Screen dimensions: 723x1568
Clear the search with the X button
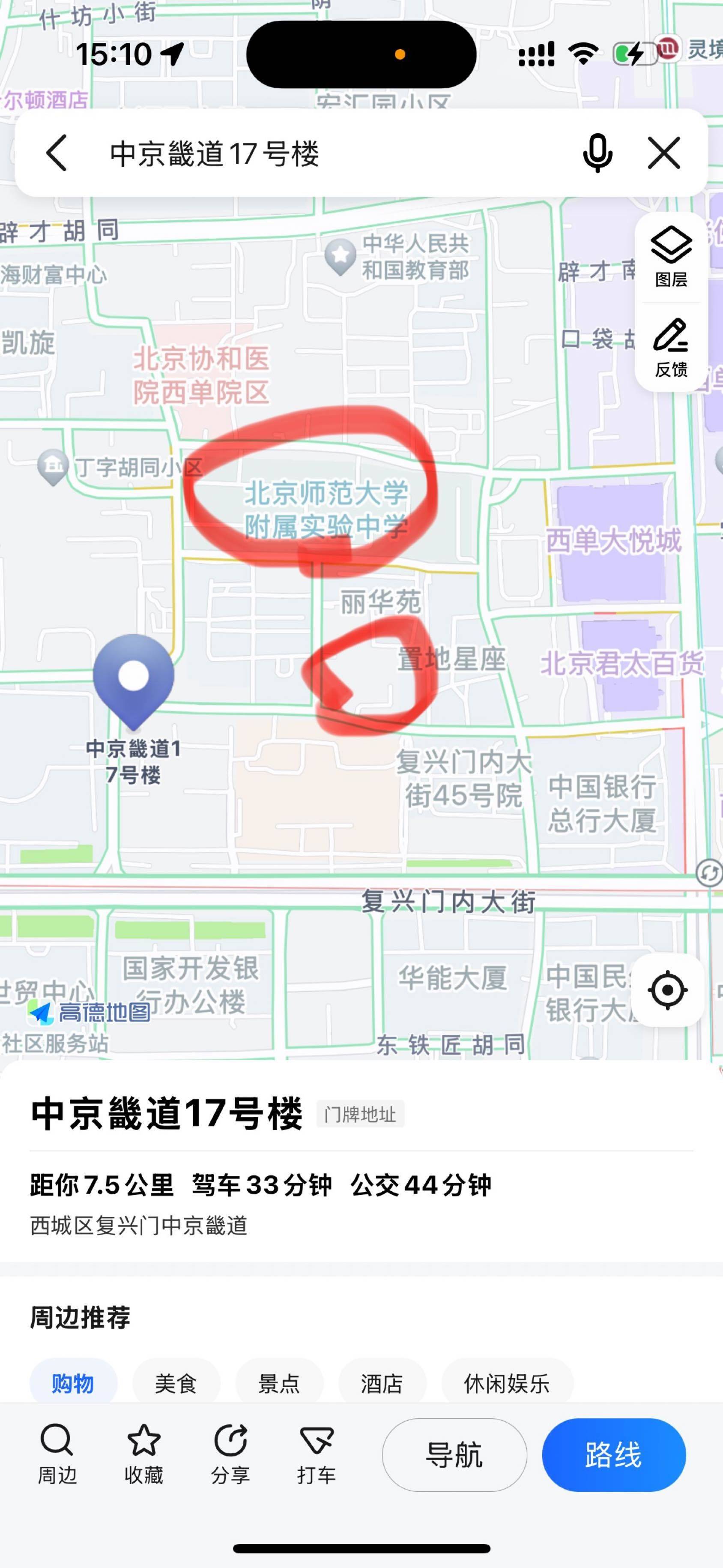coord(663,153)
